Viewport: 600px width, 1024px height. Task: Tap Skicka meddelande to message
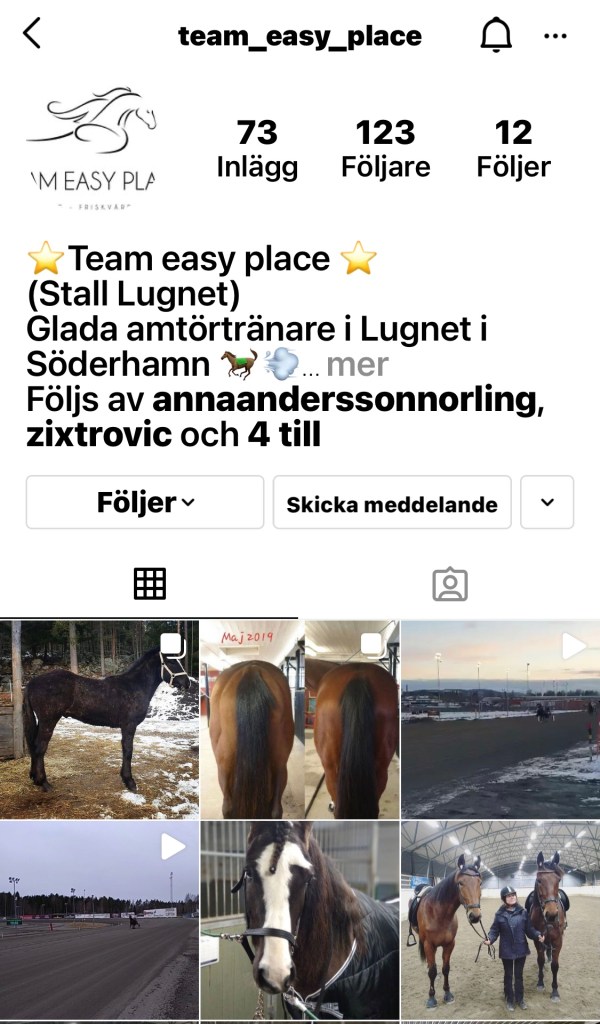pyautogui.click(x=392, y=503)
